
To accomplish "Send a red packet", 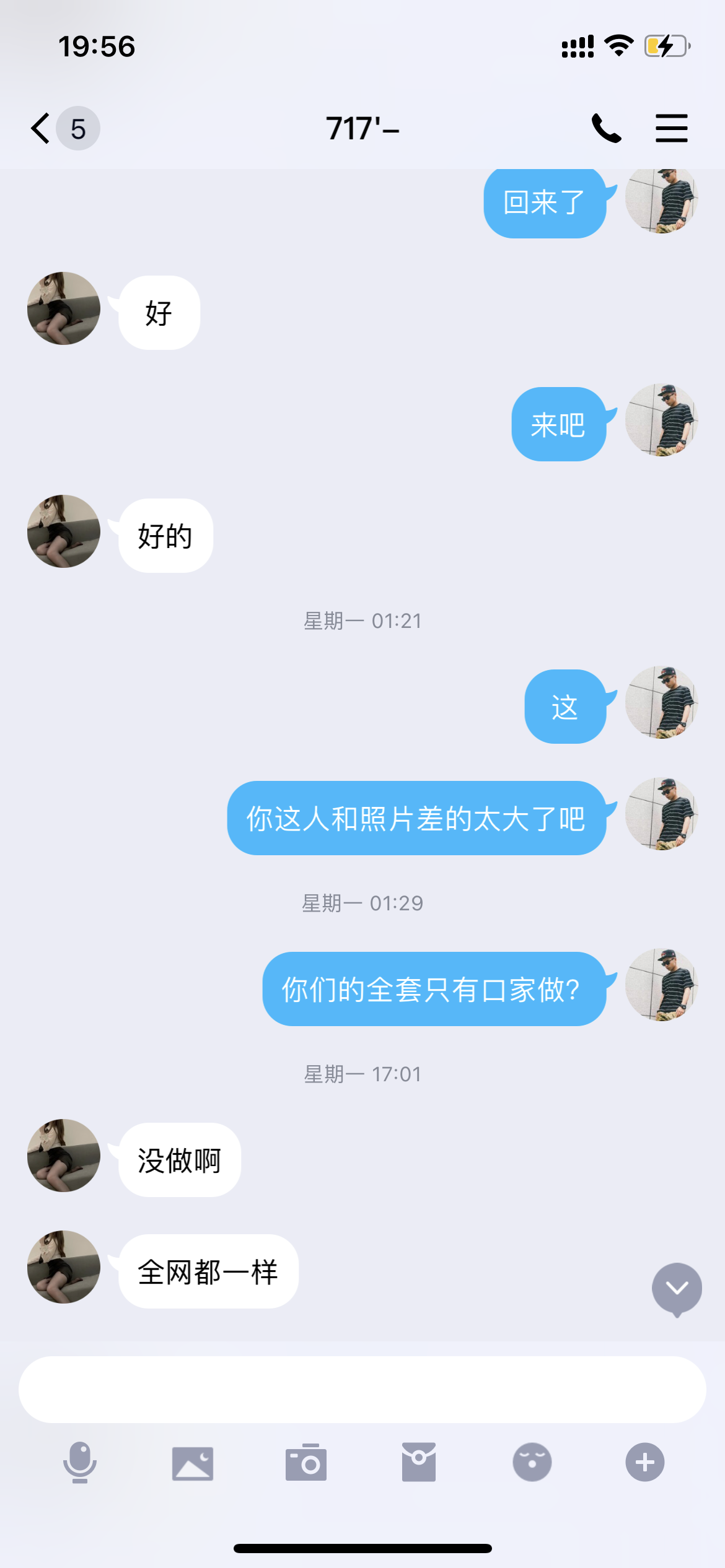I will click(419, 1462).
